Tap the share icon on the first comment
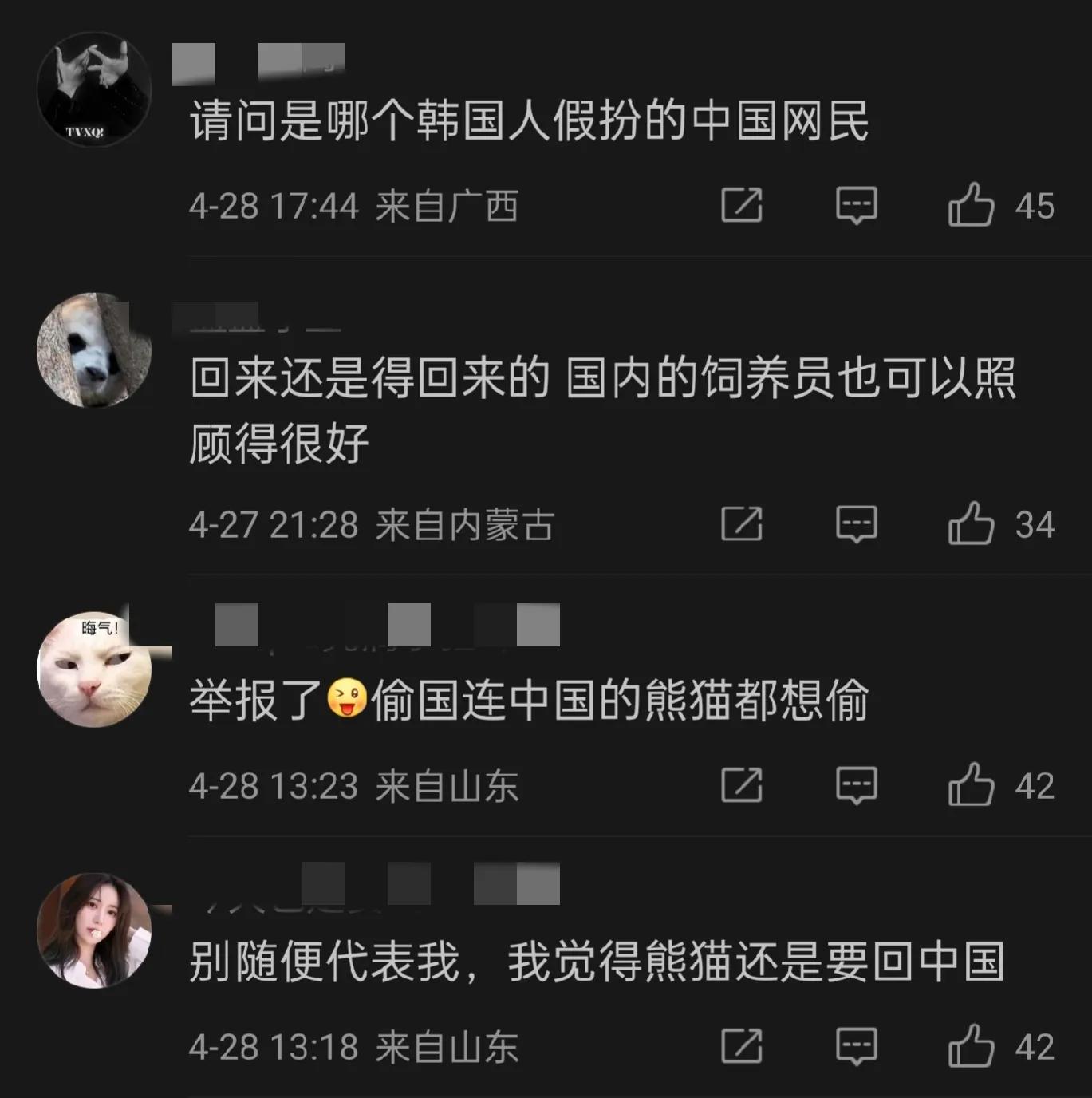 742,205
